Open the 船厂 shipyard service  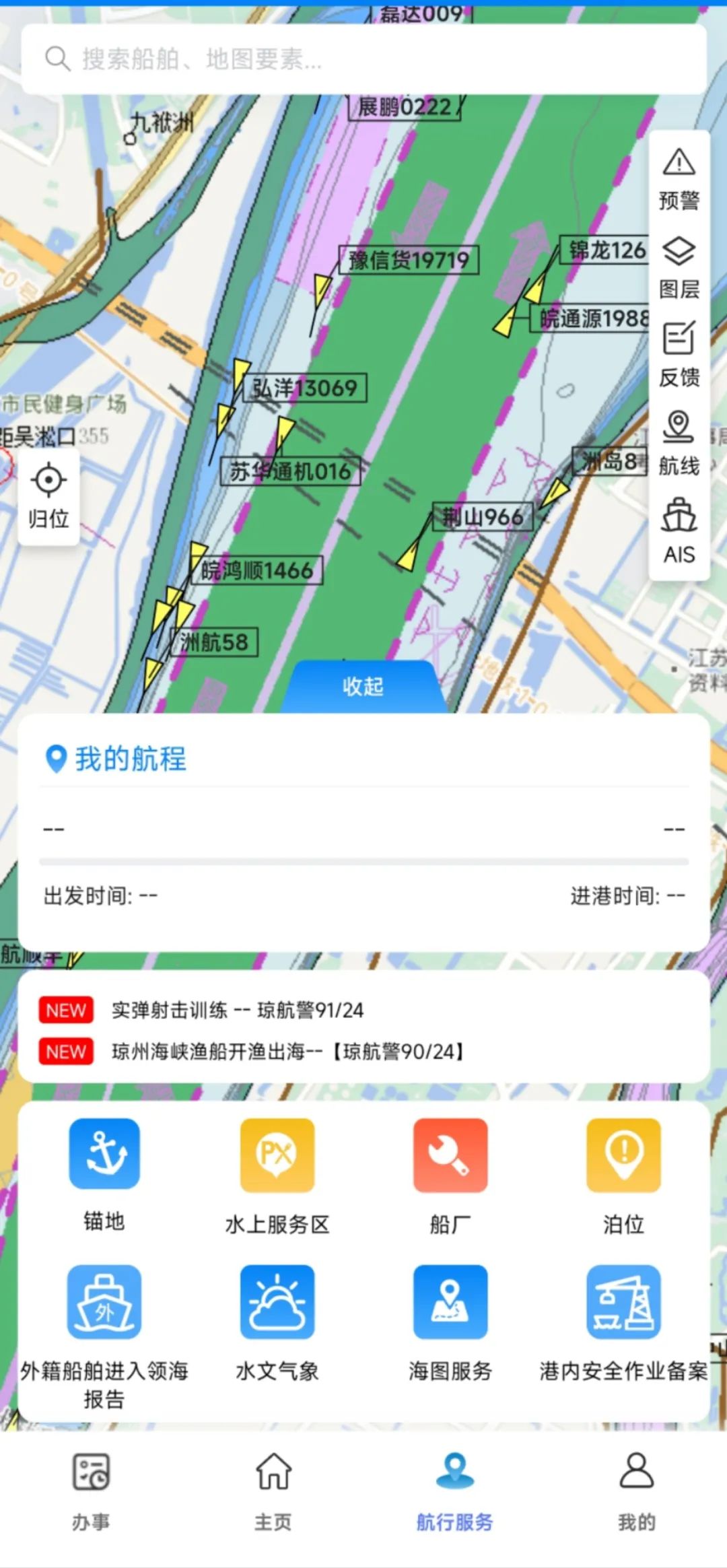tap(450, 1175)
